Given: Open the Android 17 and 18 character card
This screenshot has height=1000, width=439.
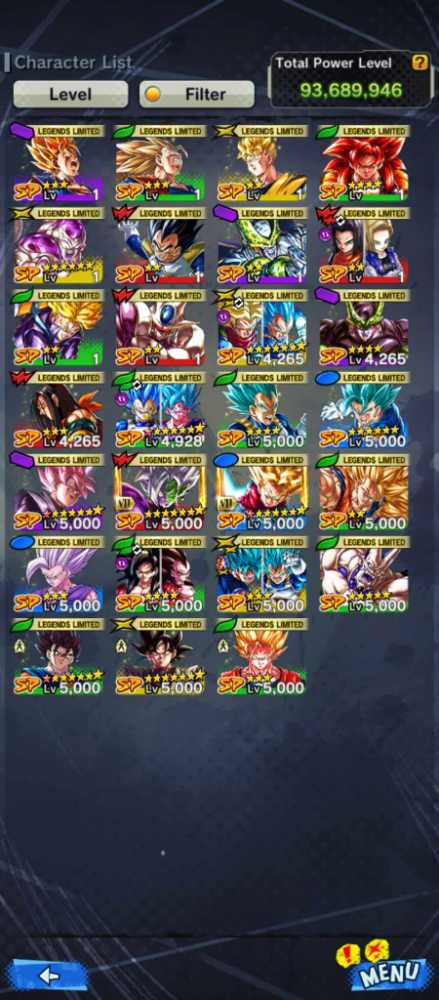Looking at the screenshot, I should [364, 246].
